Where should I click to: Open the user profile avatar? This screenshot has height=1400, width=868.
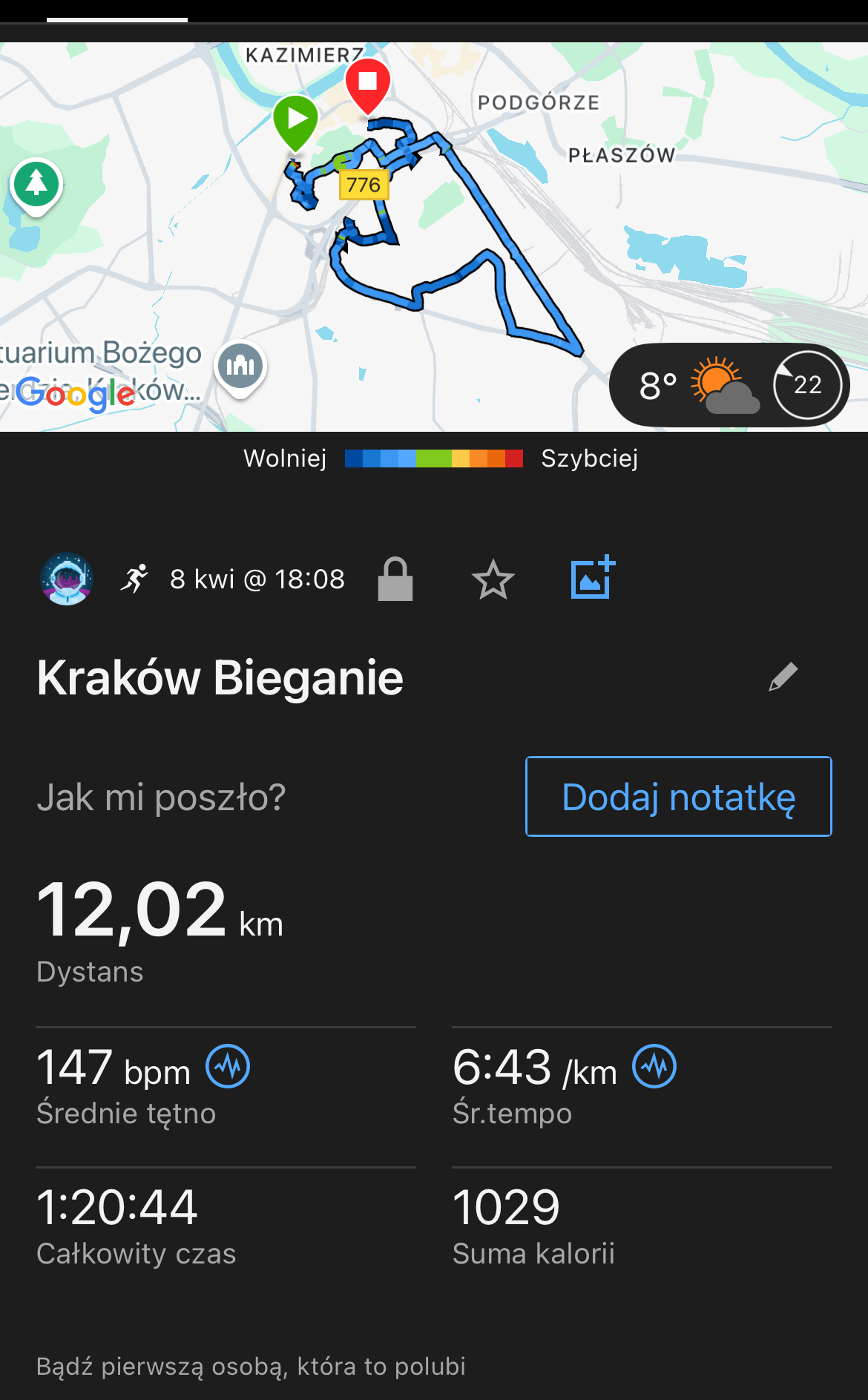pos(67,579)
